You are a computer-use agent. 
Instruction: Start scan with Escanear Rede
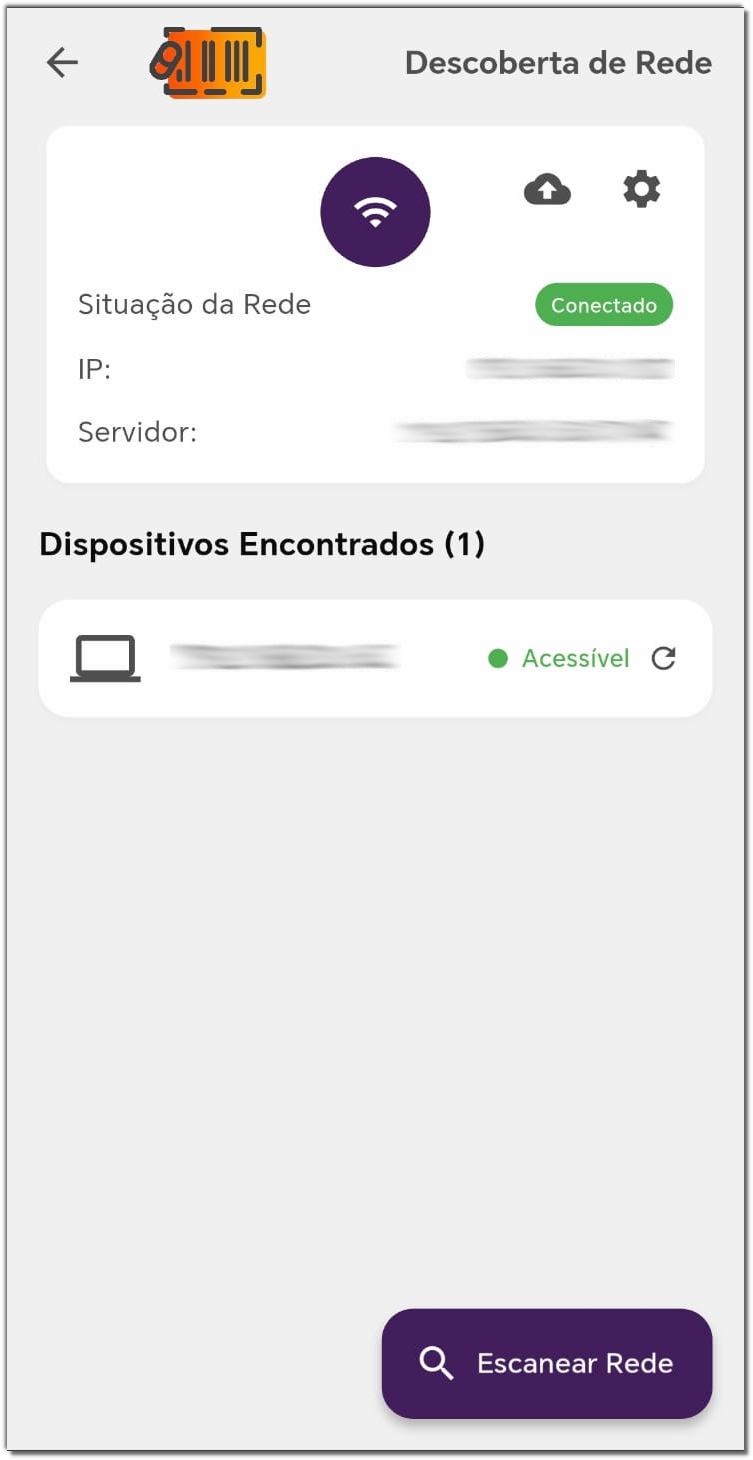(x=547, y=1363)
